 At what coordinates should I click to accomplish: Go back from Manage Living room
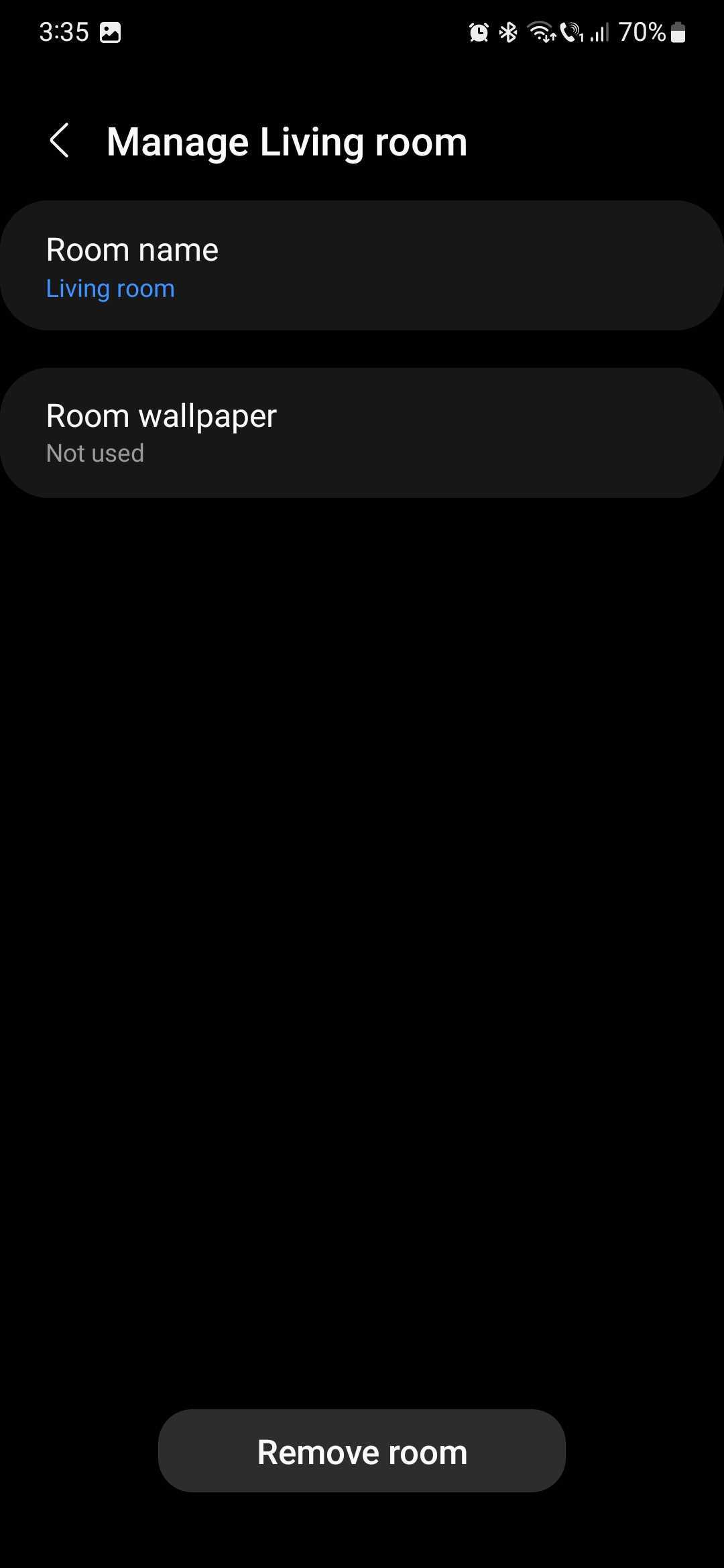coord(60,141)
